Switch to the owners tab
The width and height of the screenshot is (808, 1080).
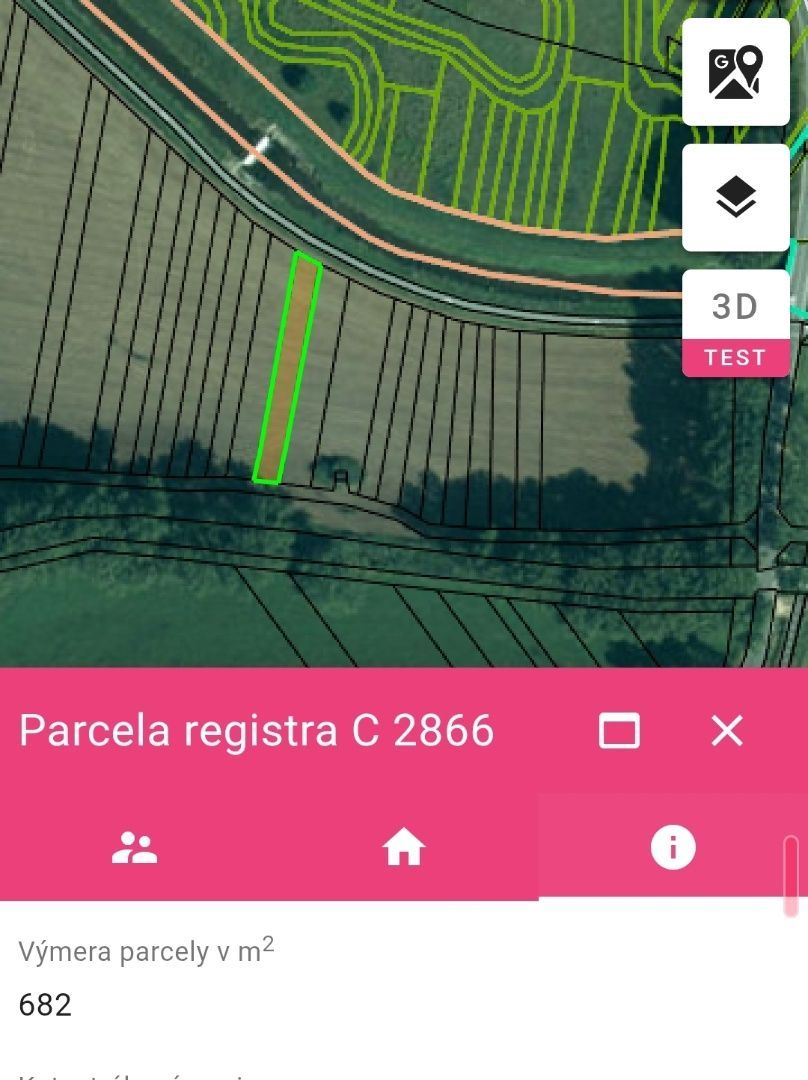(x=135, y=849)
